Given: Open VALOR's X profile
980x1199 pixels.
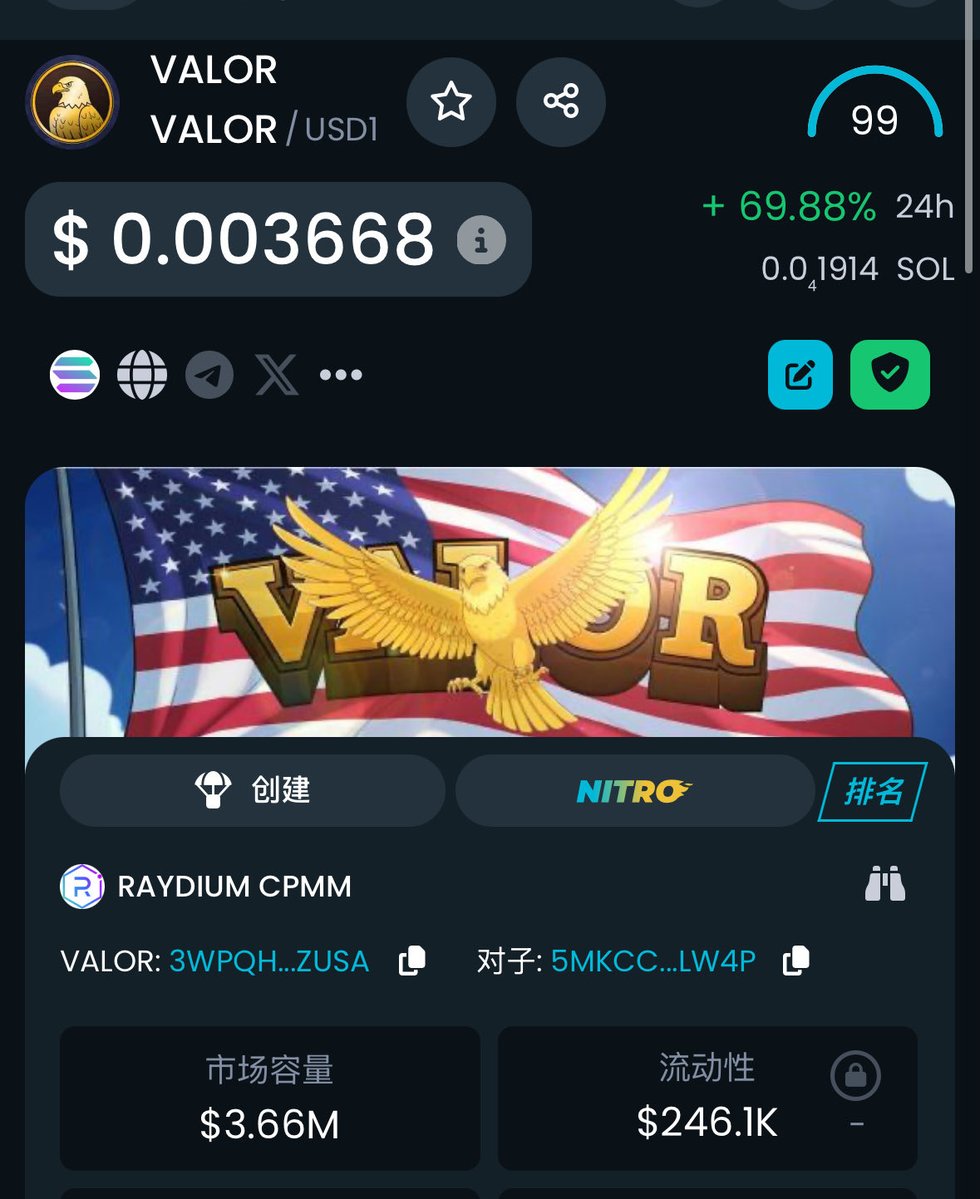Looking at the screenshot, I should [x=276, y=376].
